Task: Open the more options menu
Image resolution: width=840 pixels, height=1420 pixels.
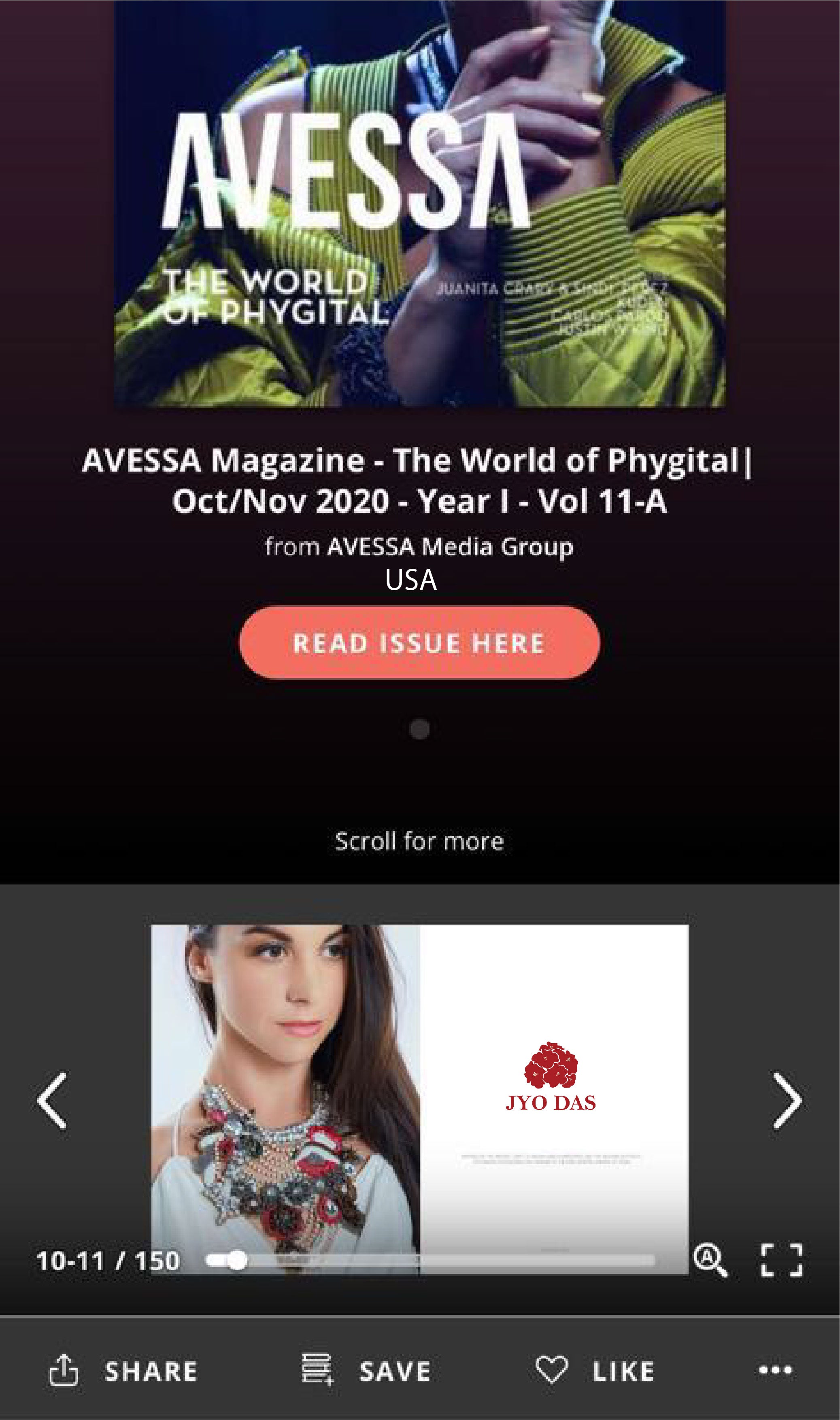Action: point(775,1370)
